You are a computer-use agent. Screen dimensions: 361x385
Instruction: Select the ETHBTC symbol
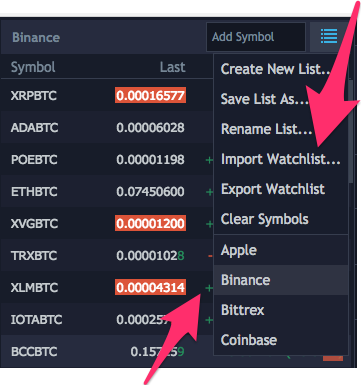(107, 192)
